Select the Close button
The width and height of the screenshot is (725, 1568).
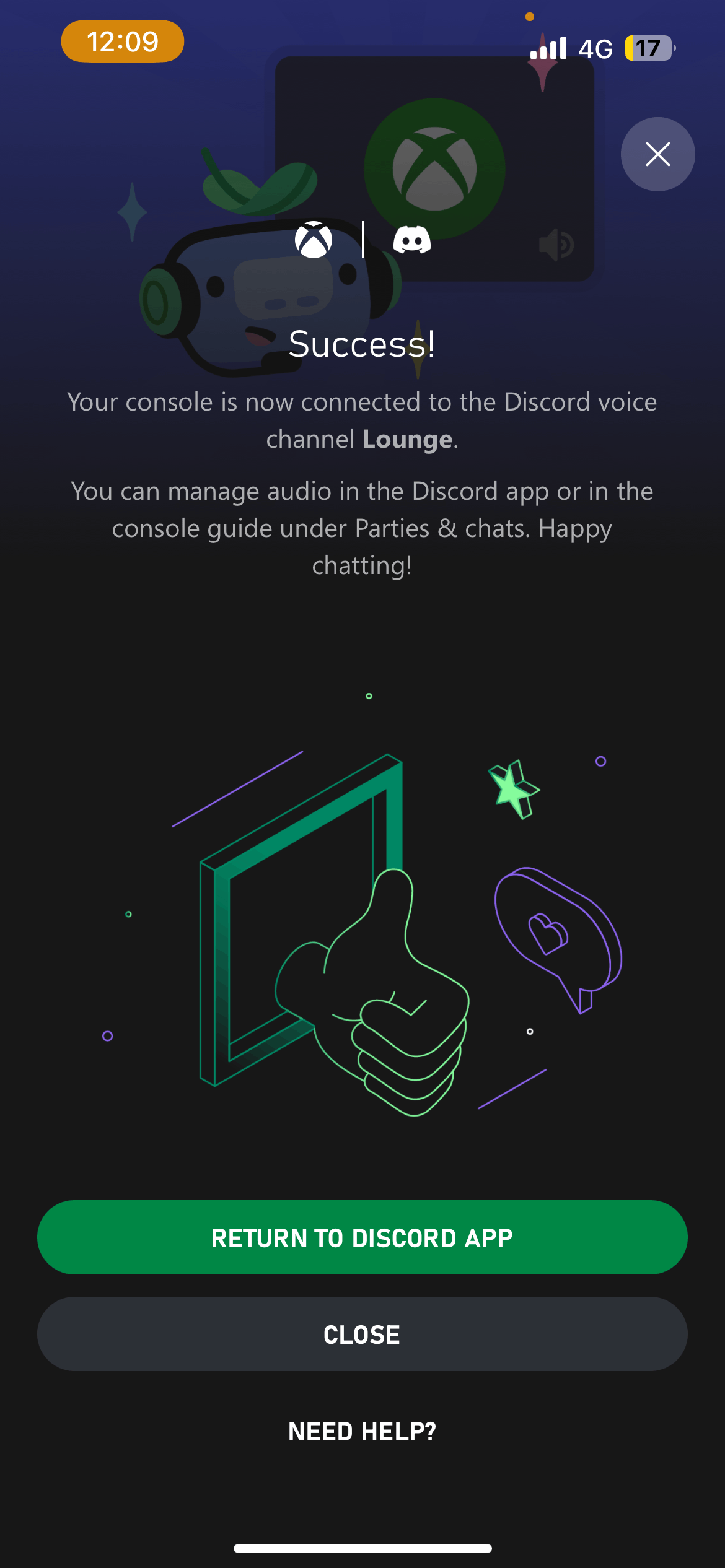coord(362,1334)
